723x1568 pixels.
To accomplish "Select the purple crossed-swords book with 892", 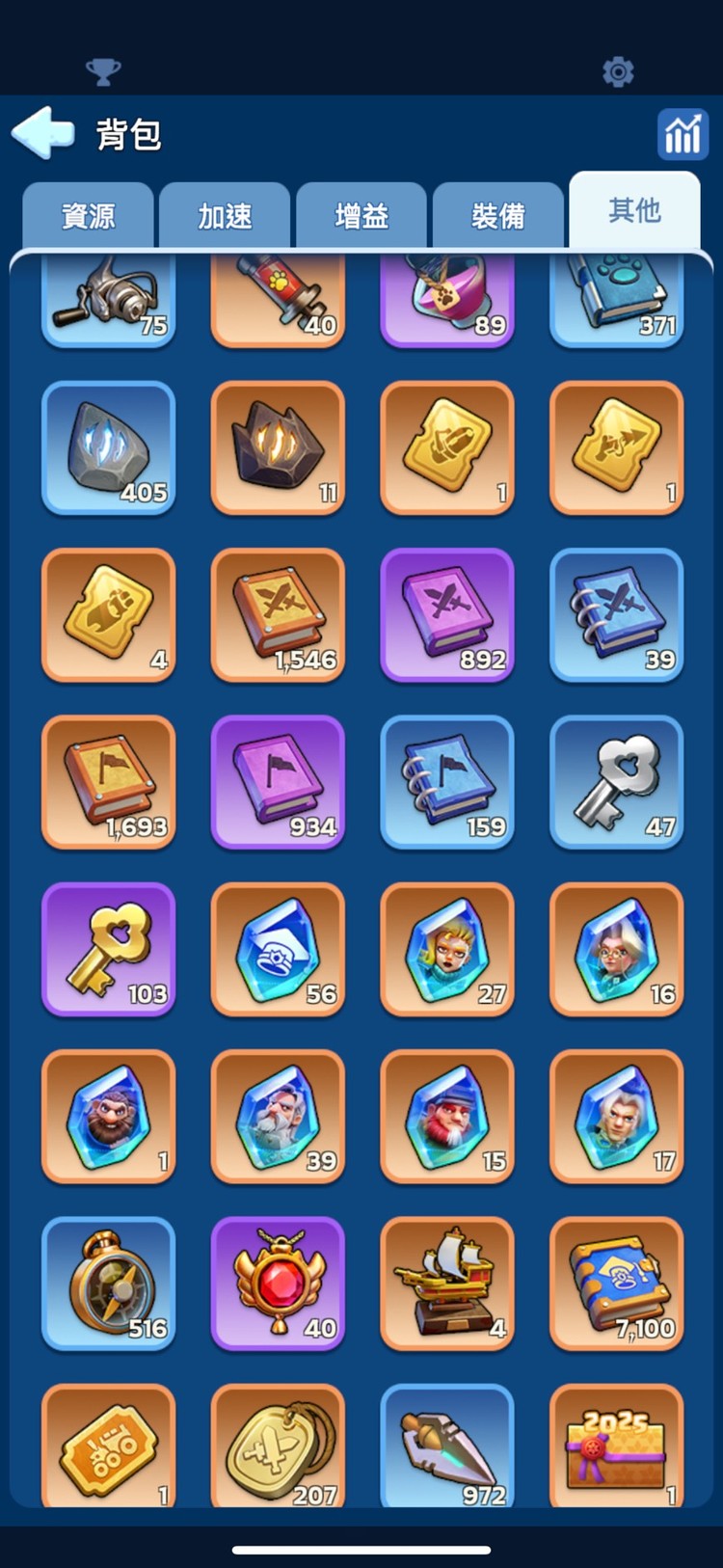I will 447,615.
